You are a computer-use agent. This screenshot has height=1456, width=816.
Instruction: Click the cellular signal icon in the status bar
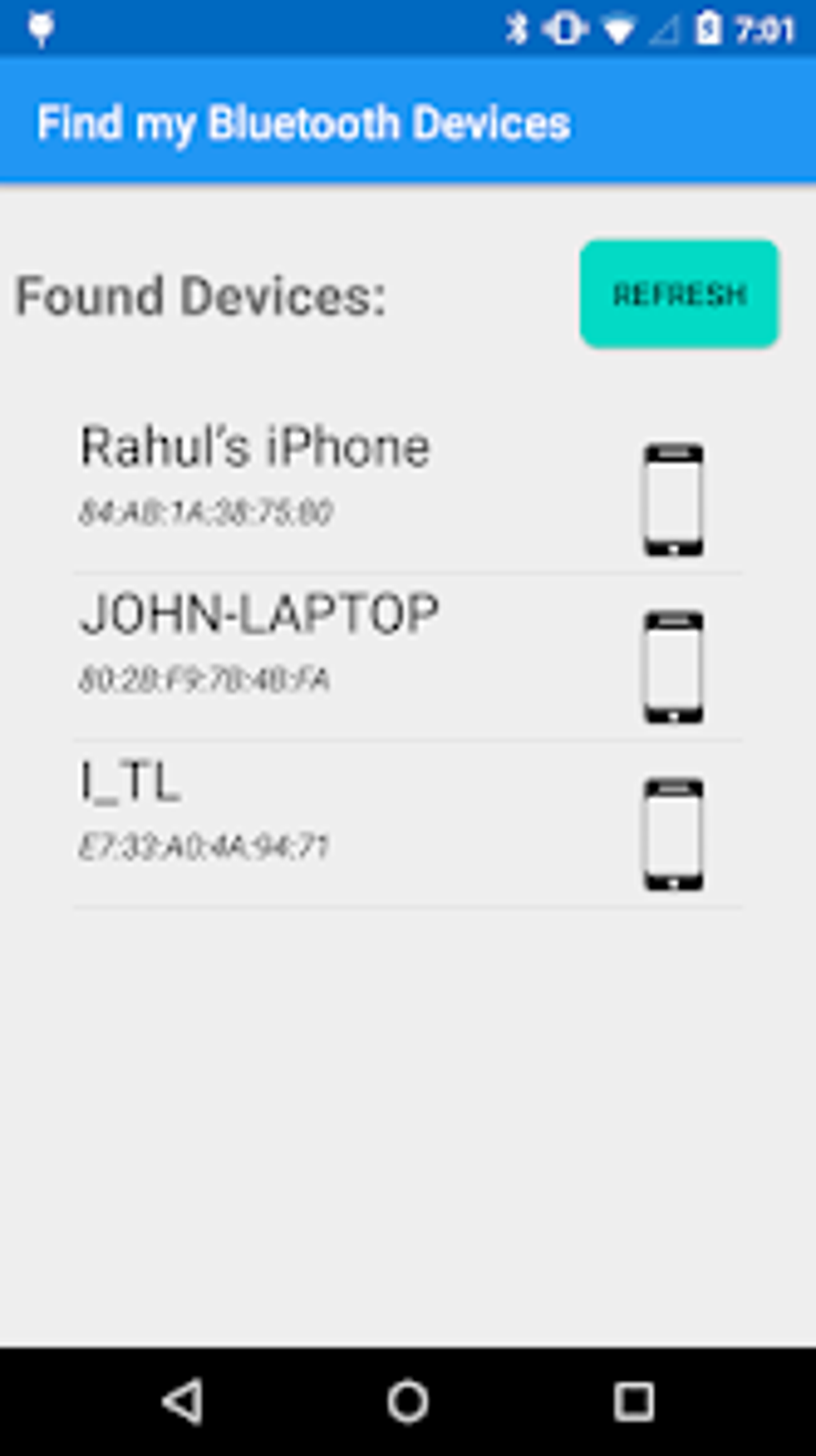[662, 26]
